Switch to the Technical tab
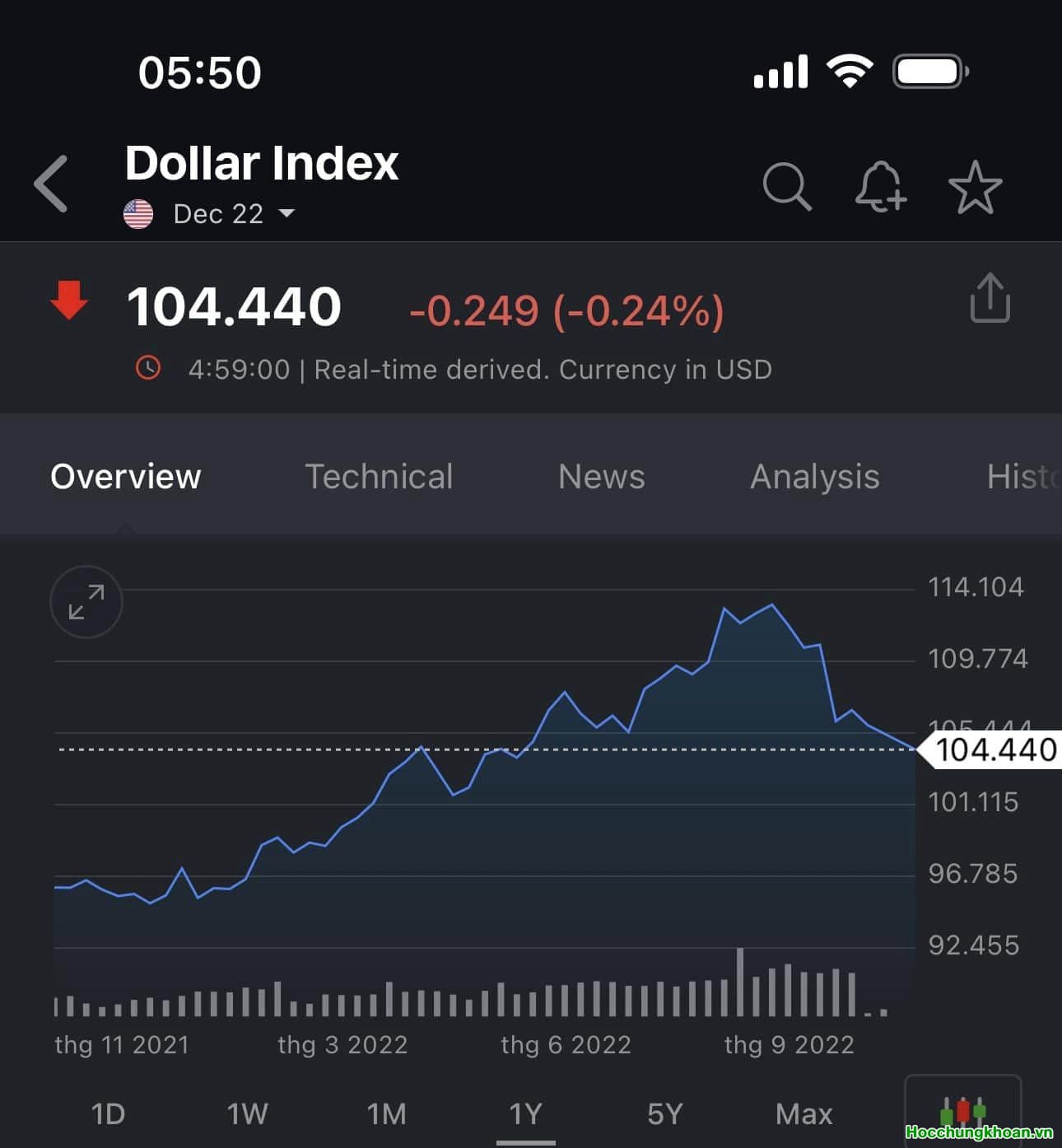The height and width of the screenshot is (1148, 1062). click(379, 477)
